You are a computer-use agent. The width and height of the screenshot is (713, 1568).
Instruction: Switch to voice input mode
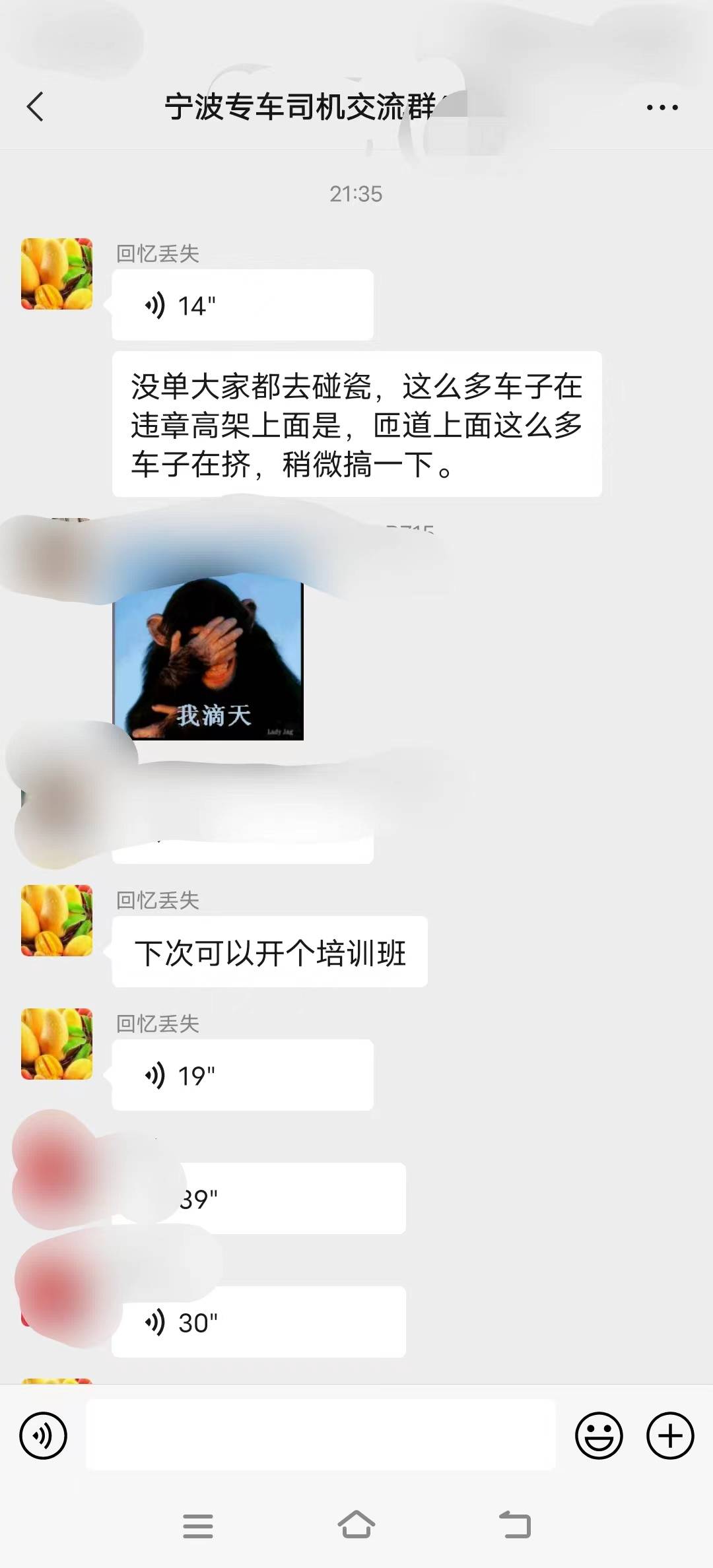(x=44, y=1435)
